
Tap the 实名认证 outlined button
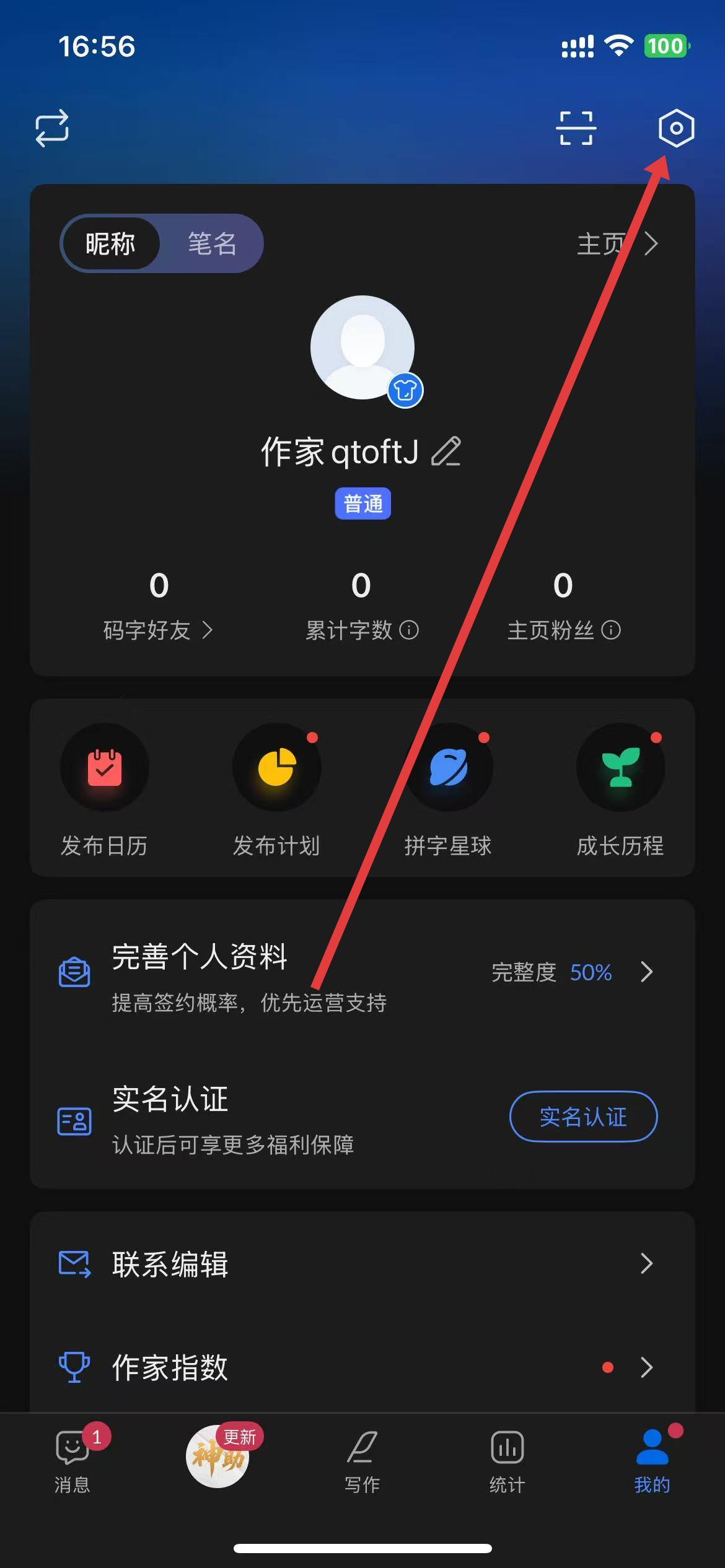point(583,1117)
